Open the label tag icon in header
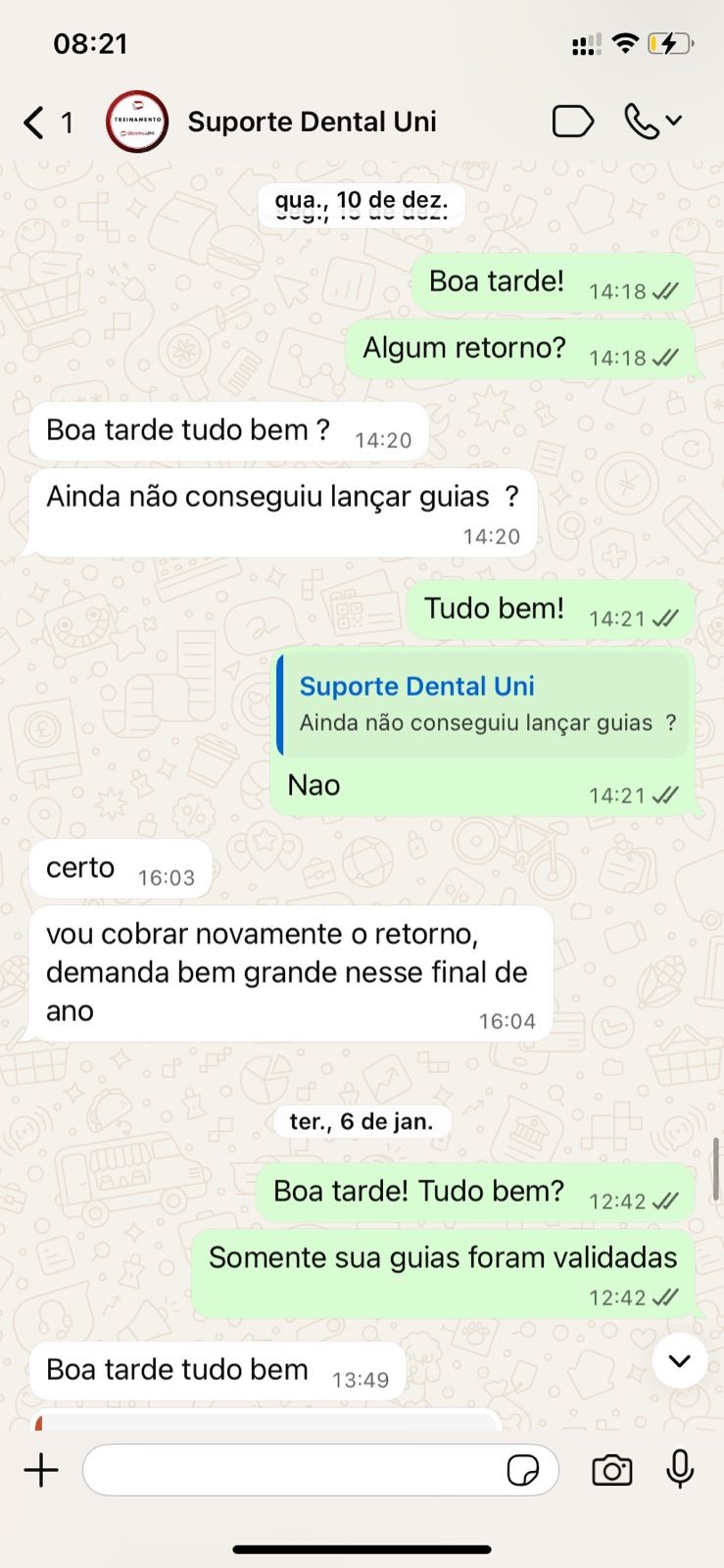 tap(572, 122)
